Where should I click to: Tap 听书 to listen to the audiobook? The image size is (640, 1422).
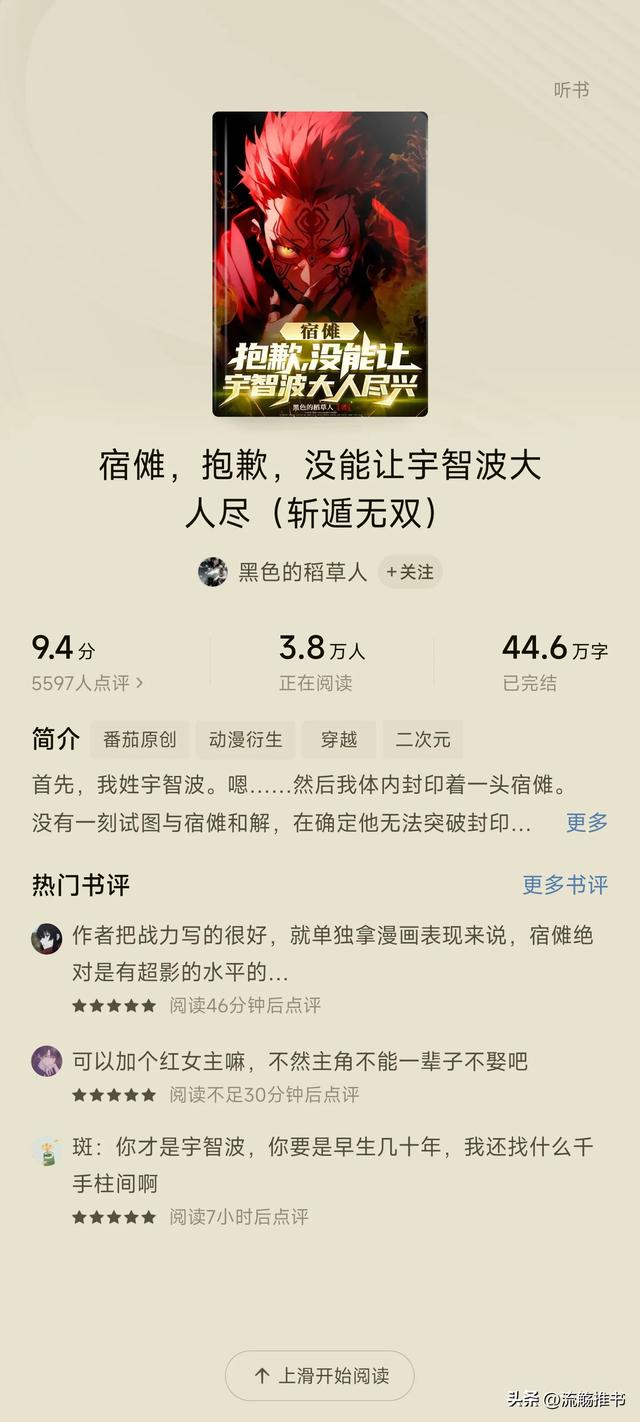click(x=571, y=90)
